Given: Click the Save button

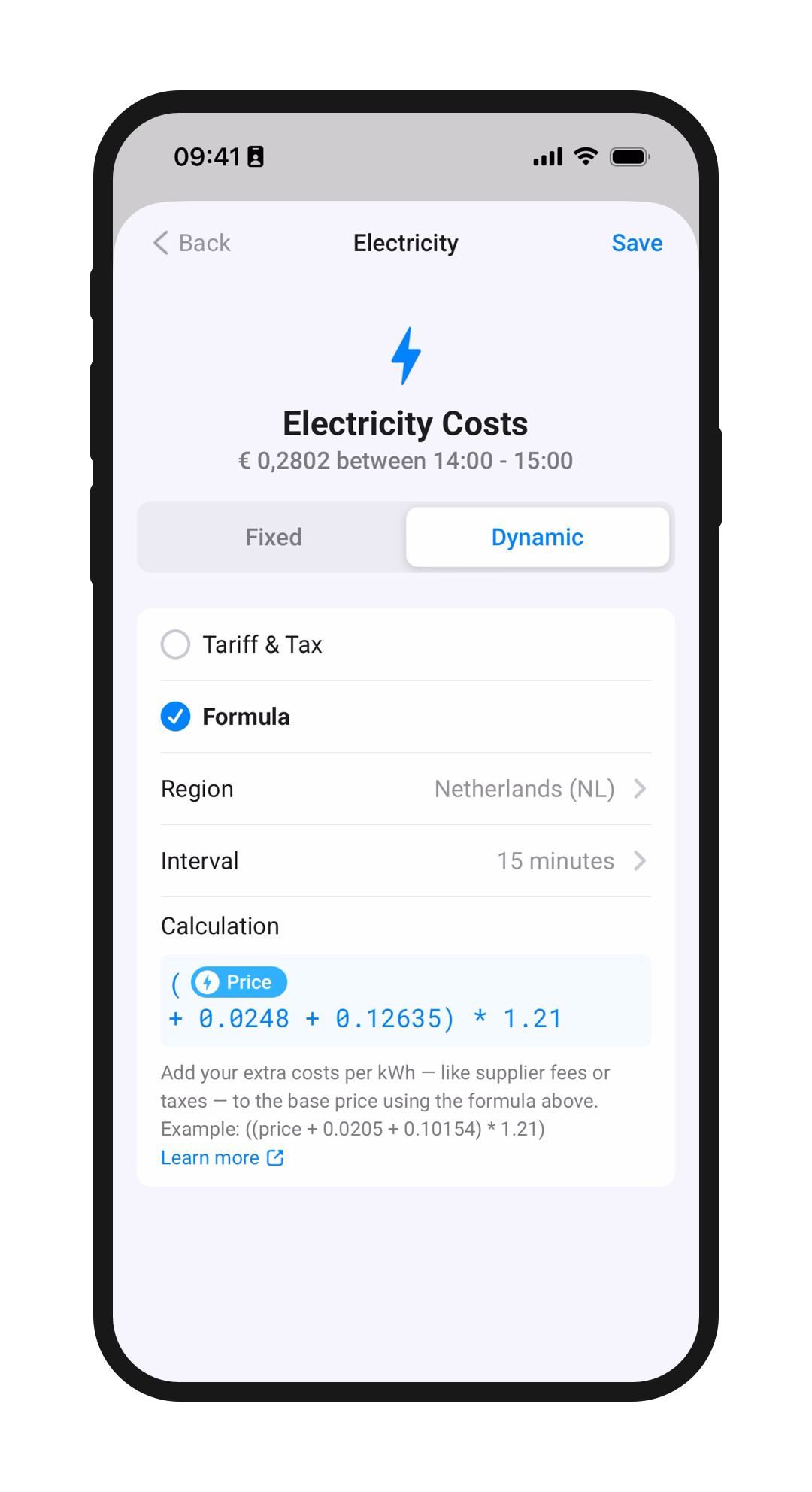Looking at the screenshot, I should pyautogui.click(x=636, y=242).
